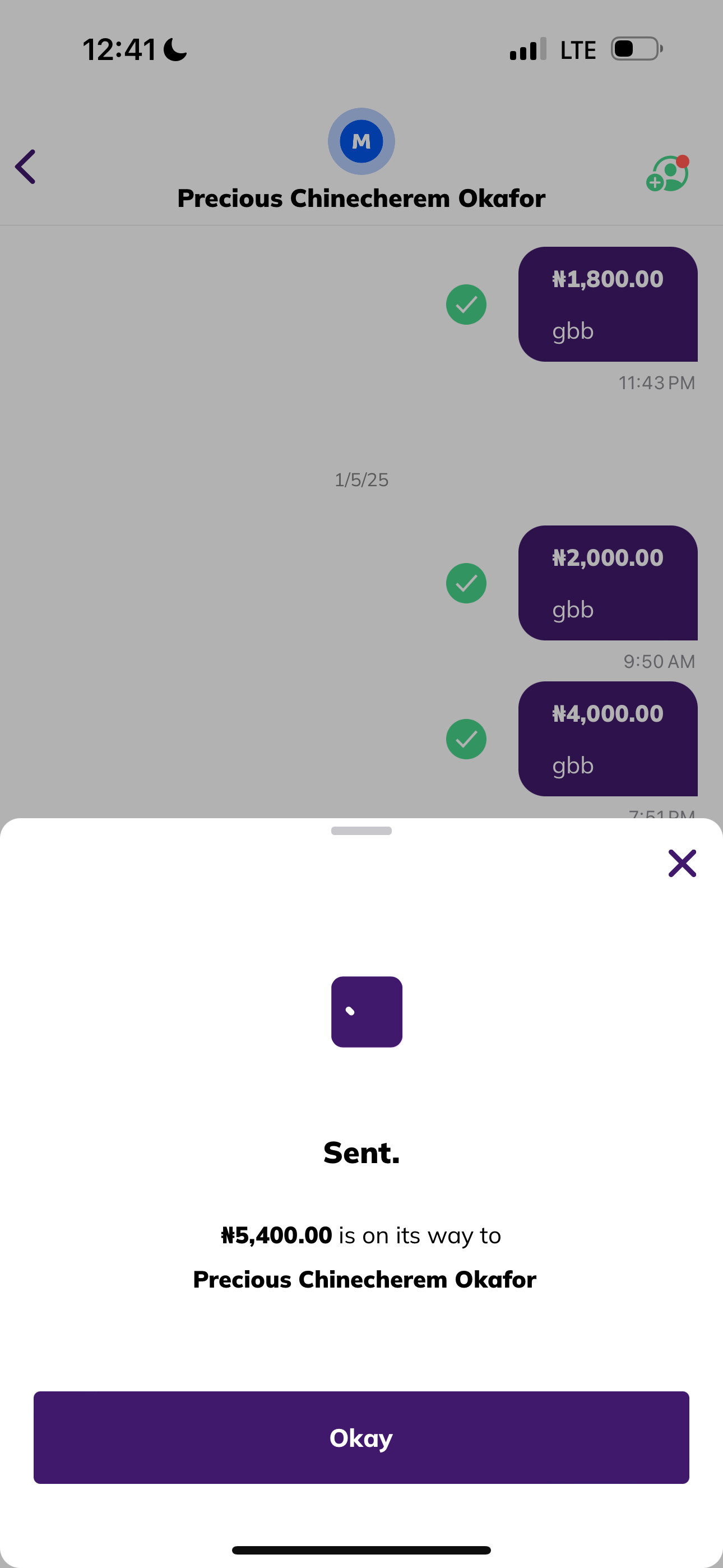Open the ₦1,800.00 gbb transaction
Screen dimensions: 723x1568
point(608,304)
